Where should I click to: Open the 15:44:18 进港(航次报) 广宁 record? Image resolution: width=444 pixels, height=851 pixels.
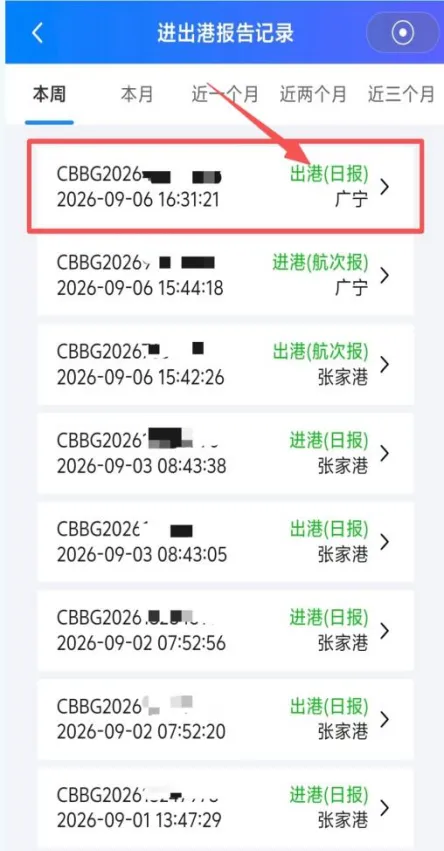click(225, 275)
